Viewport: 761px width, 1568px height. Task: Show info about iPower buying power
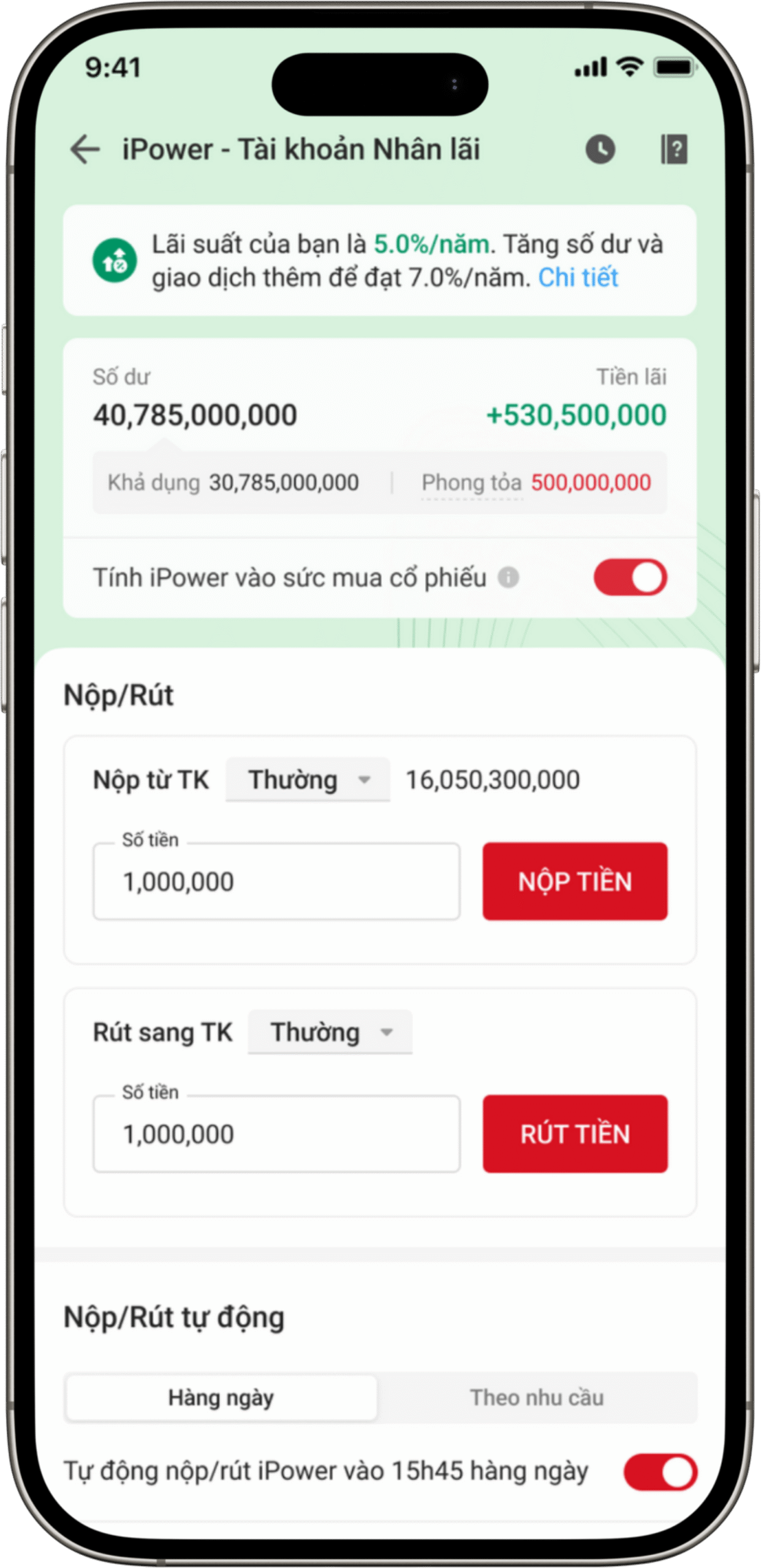[508, 577]
